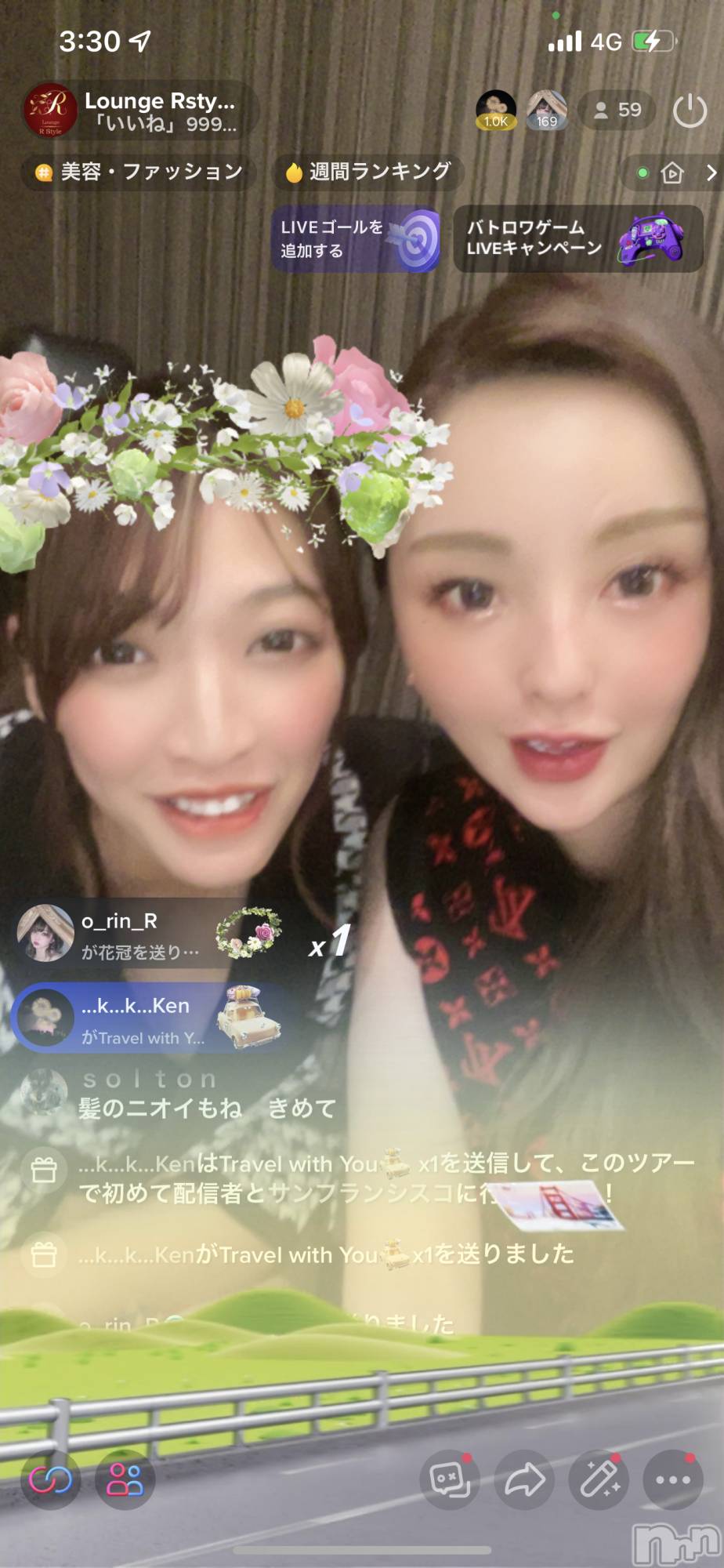Expand the top-right chevron arrow

[711, 172]
